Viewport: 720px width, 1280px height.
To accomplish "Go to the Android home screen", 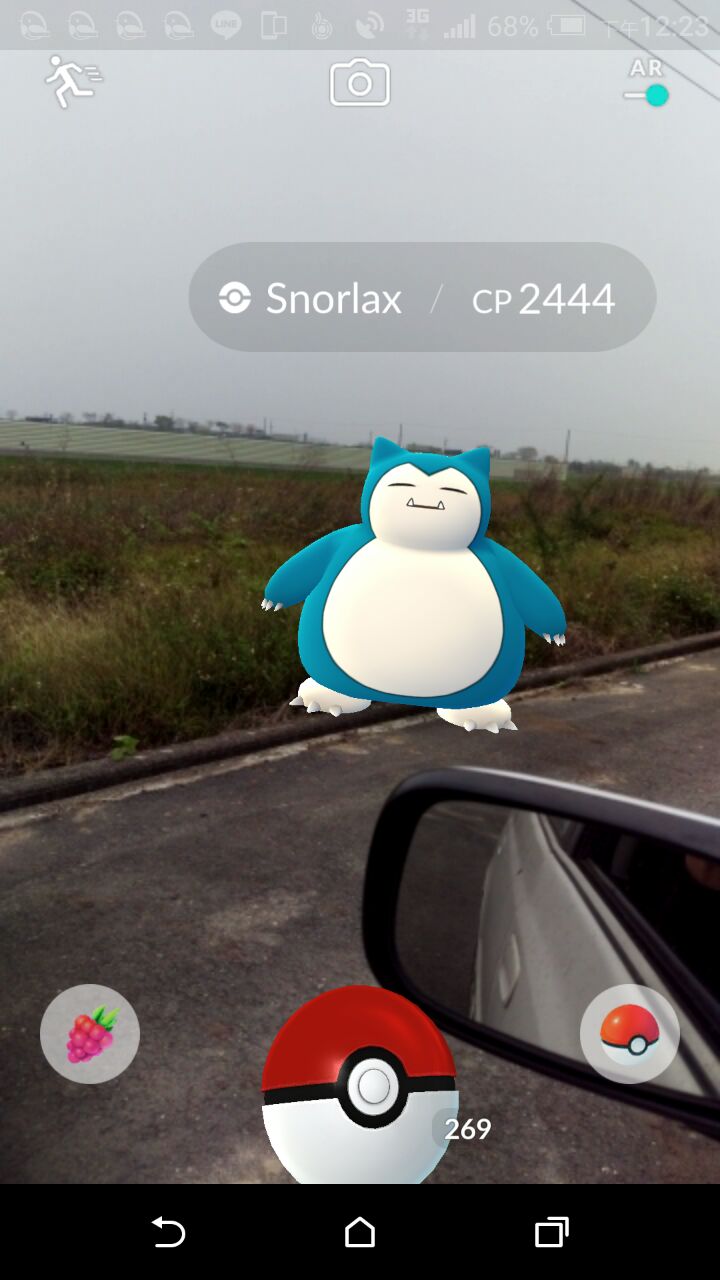I will click(360, 1232).
